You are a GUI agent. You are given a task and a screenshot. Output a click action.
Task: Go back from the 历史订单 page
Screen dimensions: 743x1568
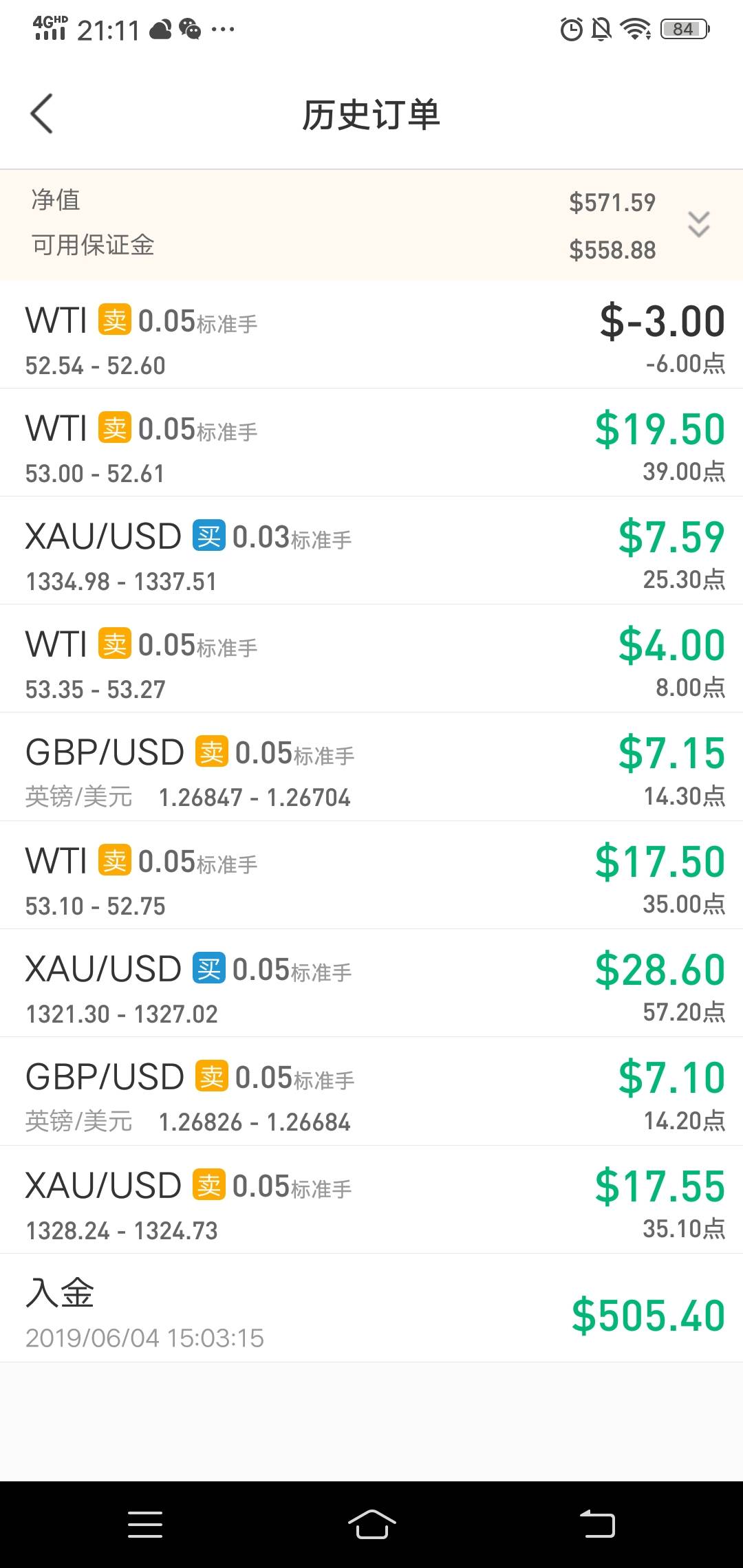[42, 113]
